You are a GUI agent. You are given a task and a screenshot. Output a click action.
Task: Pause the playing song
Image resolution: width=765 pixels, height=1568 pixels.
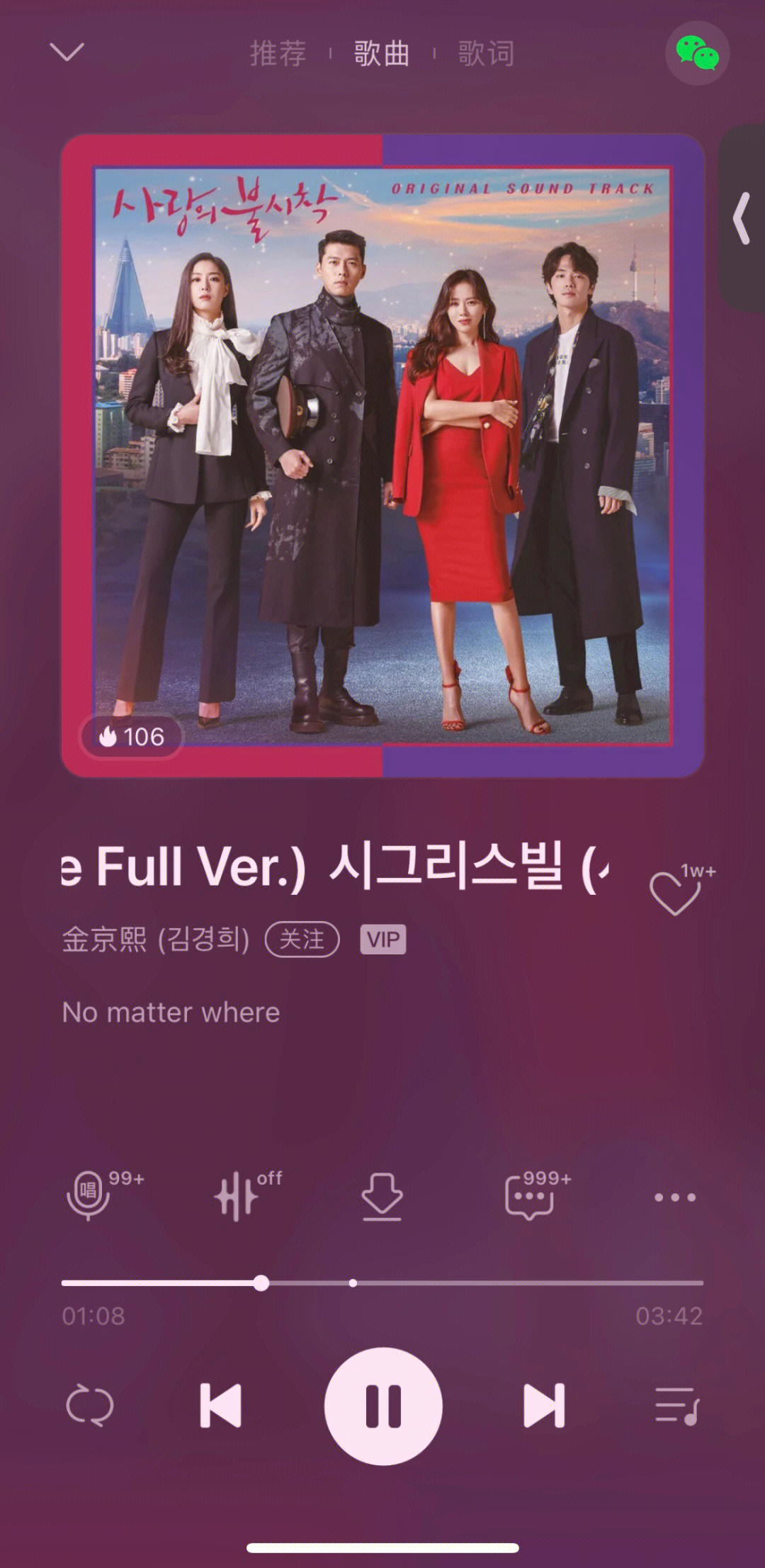coord(383,1406)
